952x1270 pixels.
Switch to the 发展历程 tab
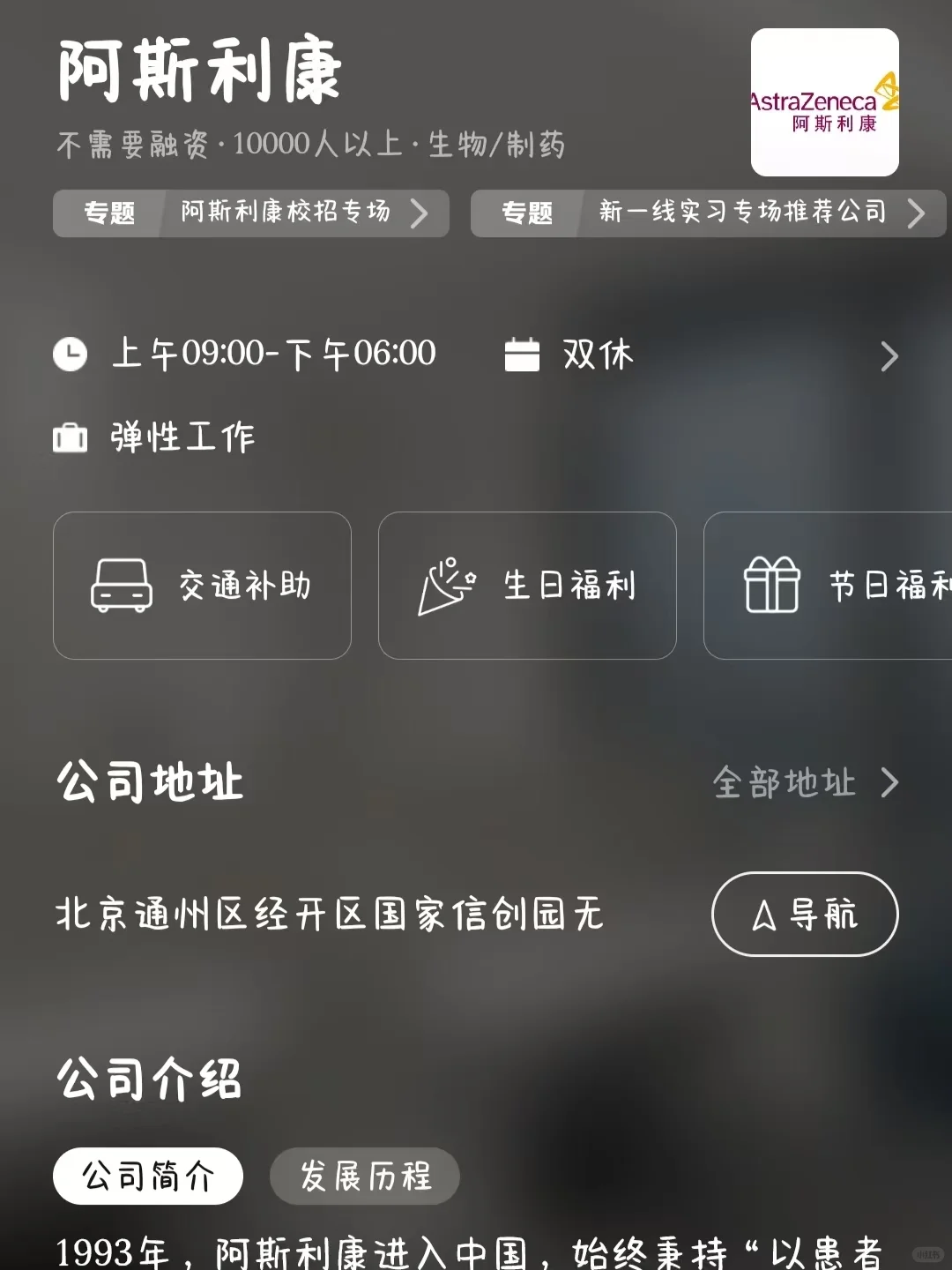pyautogui.click(x=365, y=1176)
